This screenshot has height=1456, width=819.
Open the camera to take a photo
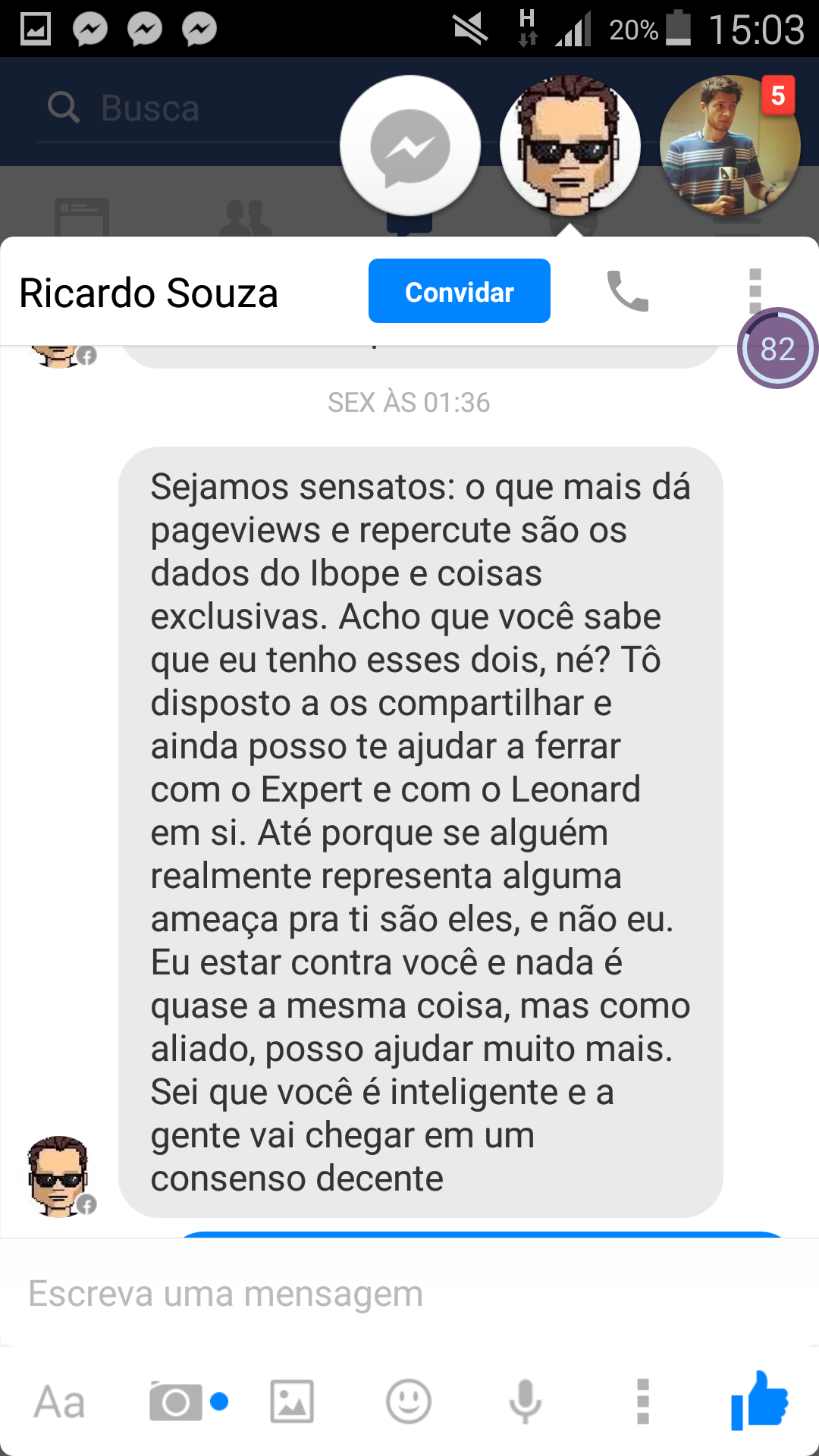[x=176, y=1401]
